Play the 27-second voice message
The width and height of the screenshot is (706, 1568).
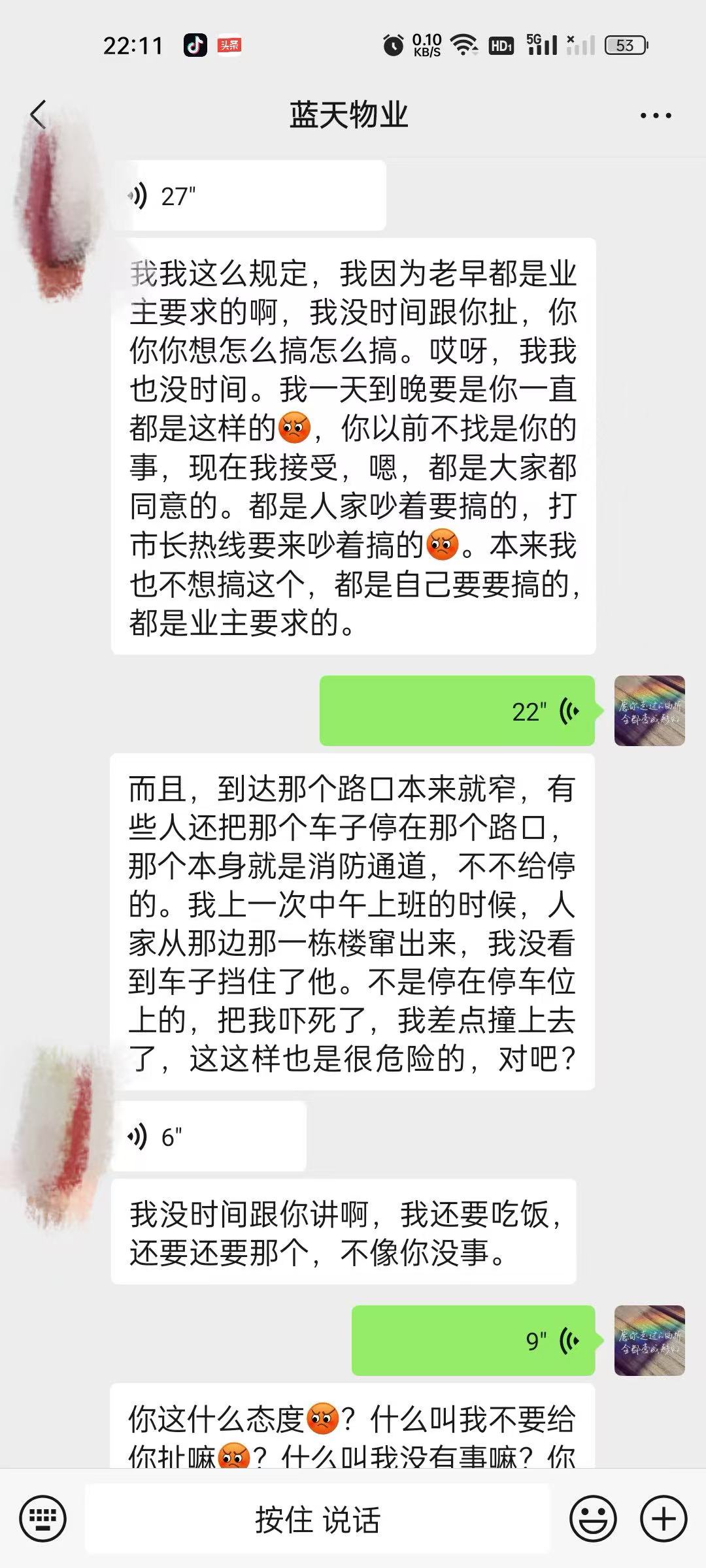tap(248, 195)
